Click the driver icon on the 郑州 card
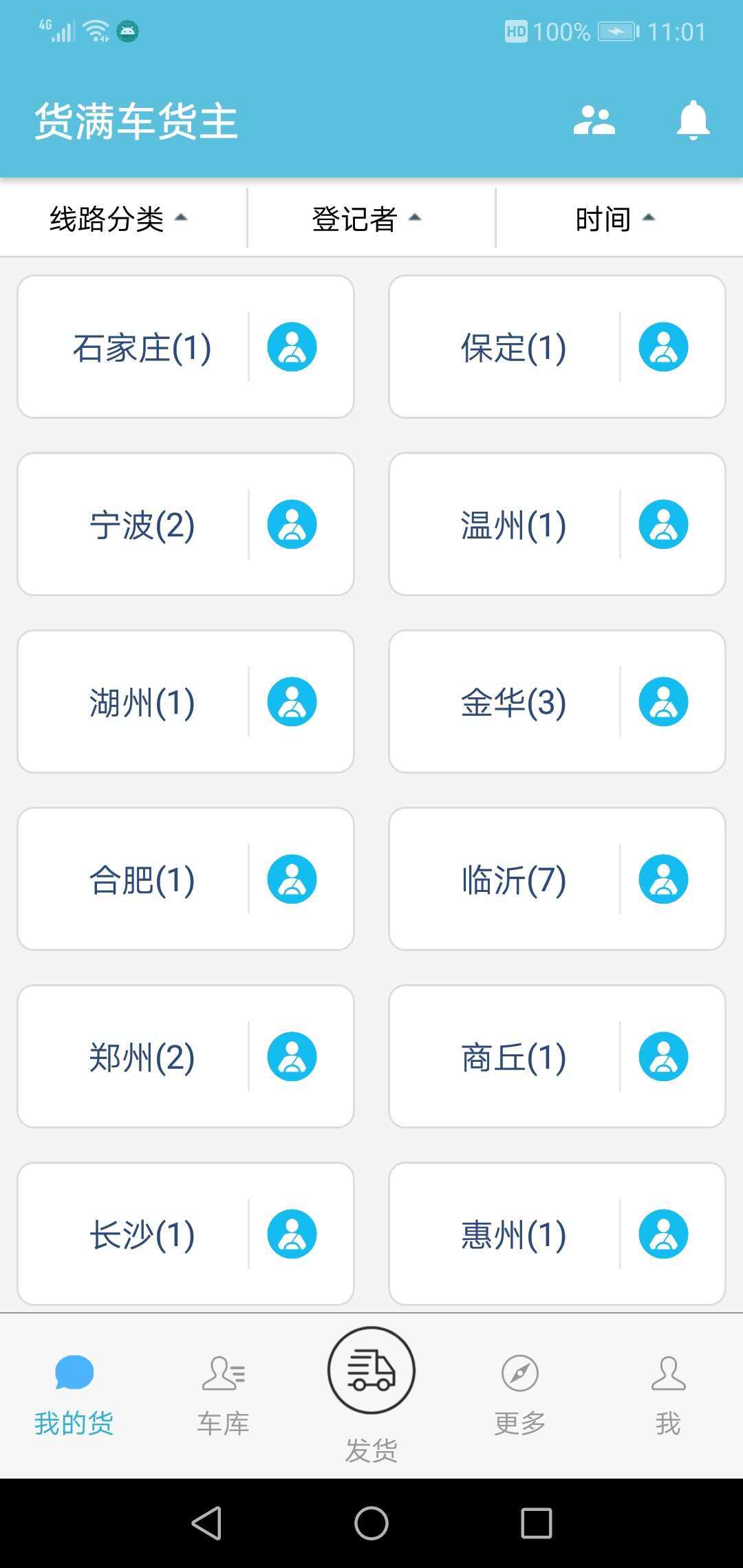Viewport: 743px width, 1568px height. [x=292, y=1057]
